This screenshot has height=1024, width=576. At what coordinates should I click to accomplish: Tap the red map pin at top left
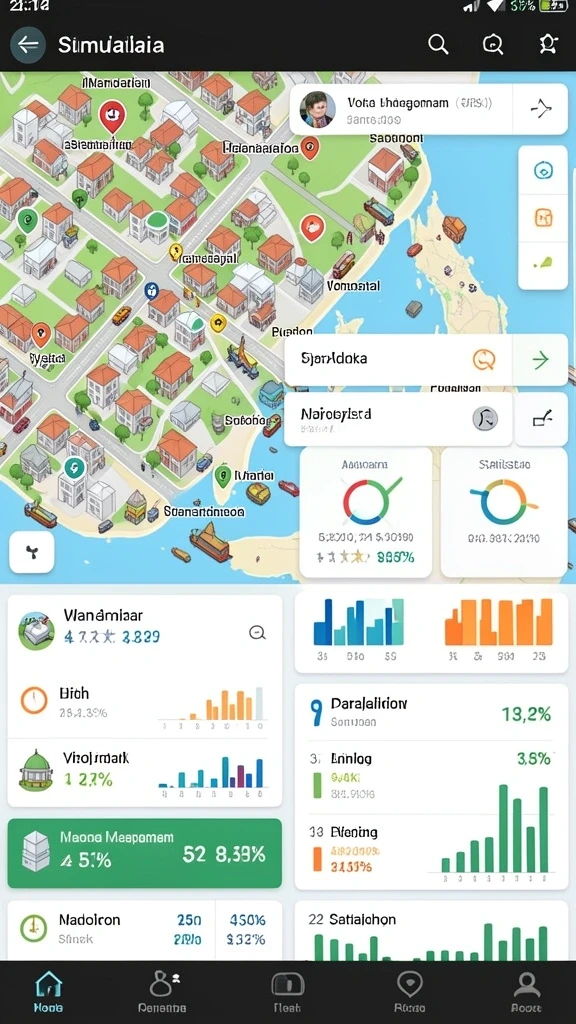tap(111, 117)
